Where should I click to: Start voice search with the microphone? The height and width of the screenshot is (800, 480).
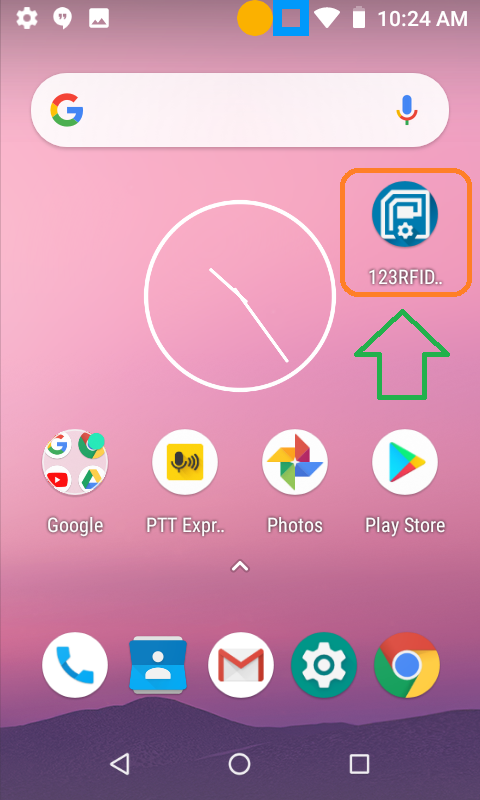click(x=407, y=110)
